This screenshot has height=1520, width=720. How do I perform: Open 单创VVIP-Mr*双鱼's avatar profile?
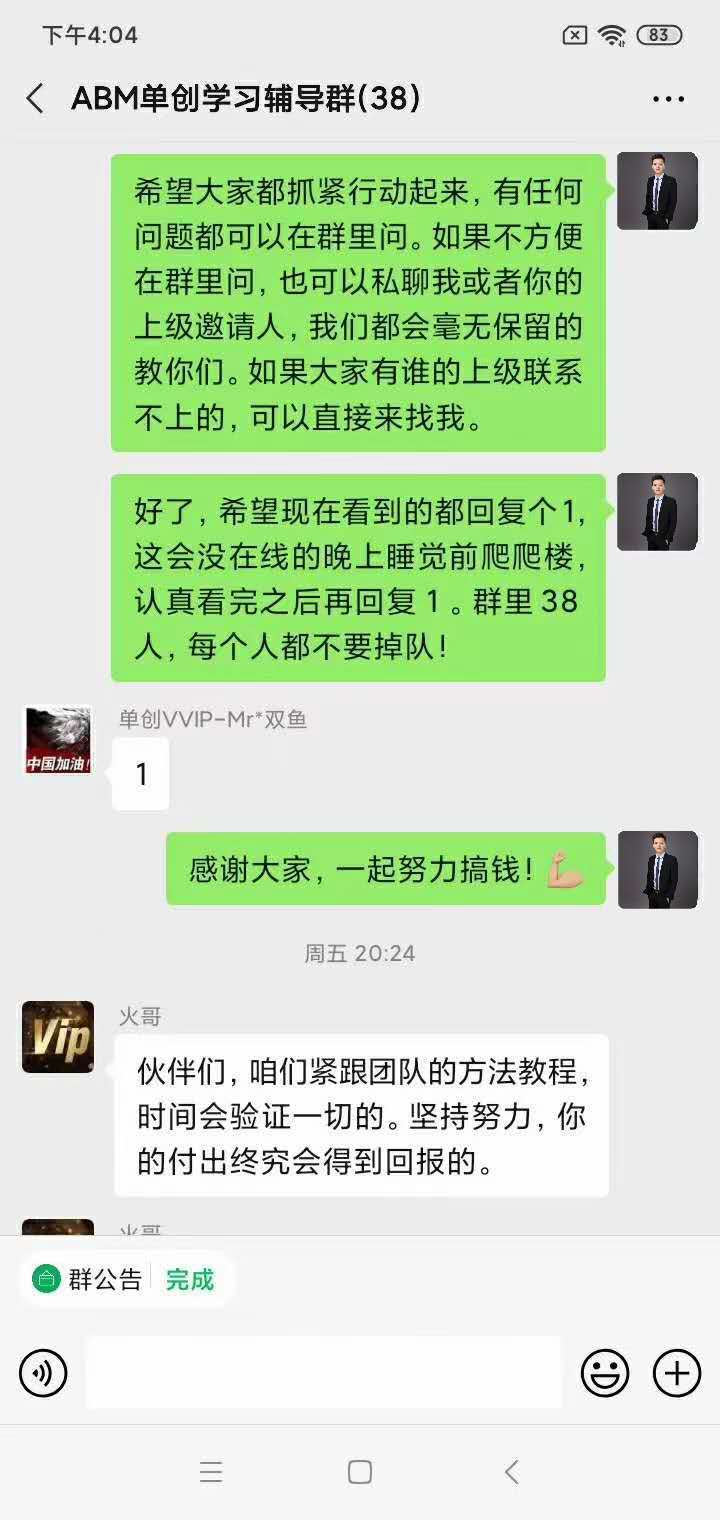click(58, 741)
